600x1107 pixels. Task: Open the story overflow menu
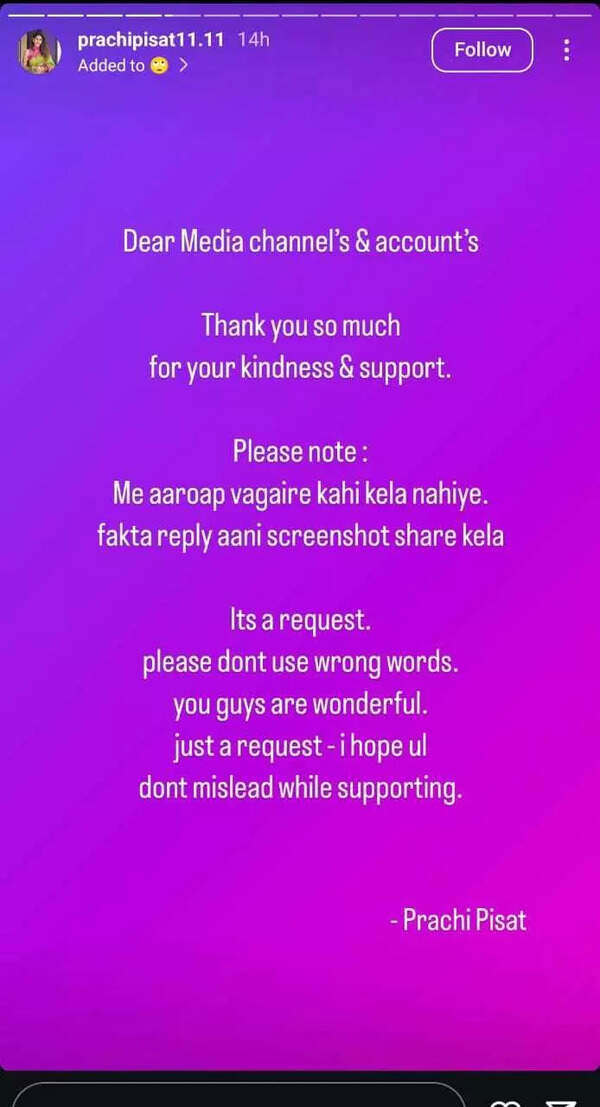point(567,50)
